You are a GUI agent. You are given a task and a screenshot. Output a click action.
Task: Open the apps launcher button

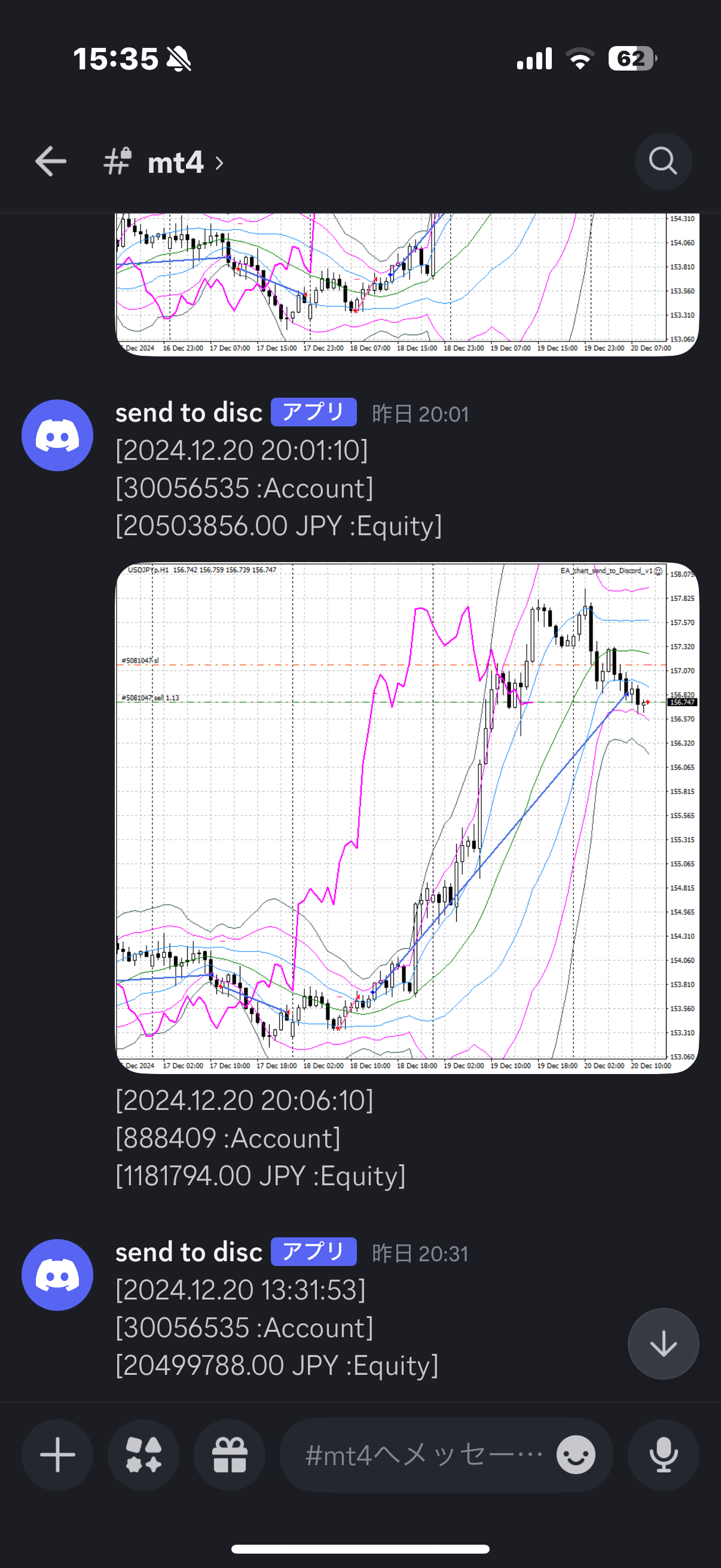pyautogui.click(x=143, y=1455)
